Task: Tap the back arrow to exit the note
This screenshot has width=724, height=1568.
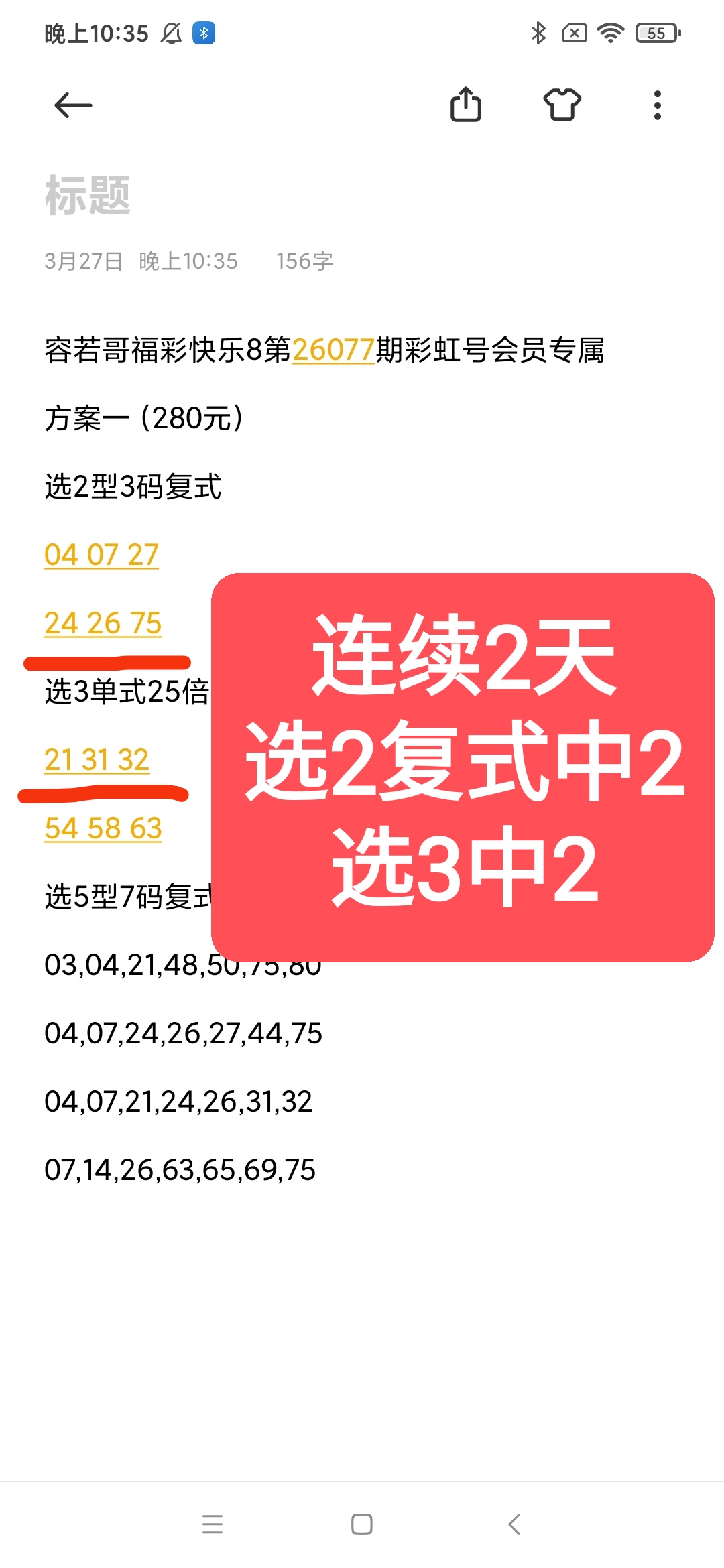Action: point(74,104)
